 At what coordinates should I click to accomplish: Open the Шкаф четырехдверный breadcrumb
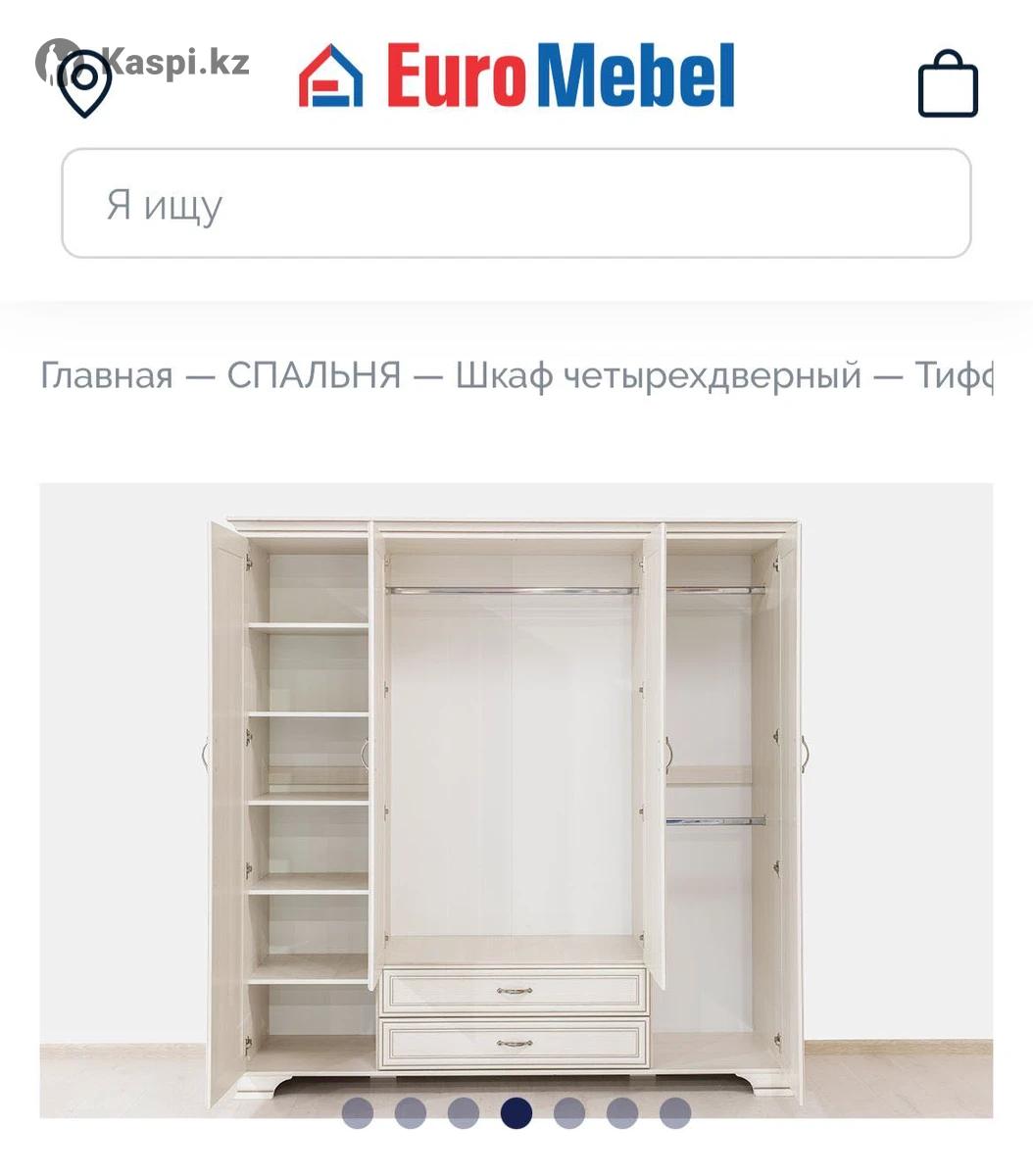(x=658, y=375)
